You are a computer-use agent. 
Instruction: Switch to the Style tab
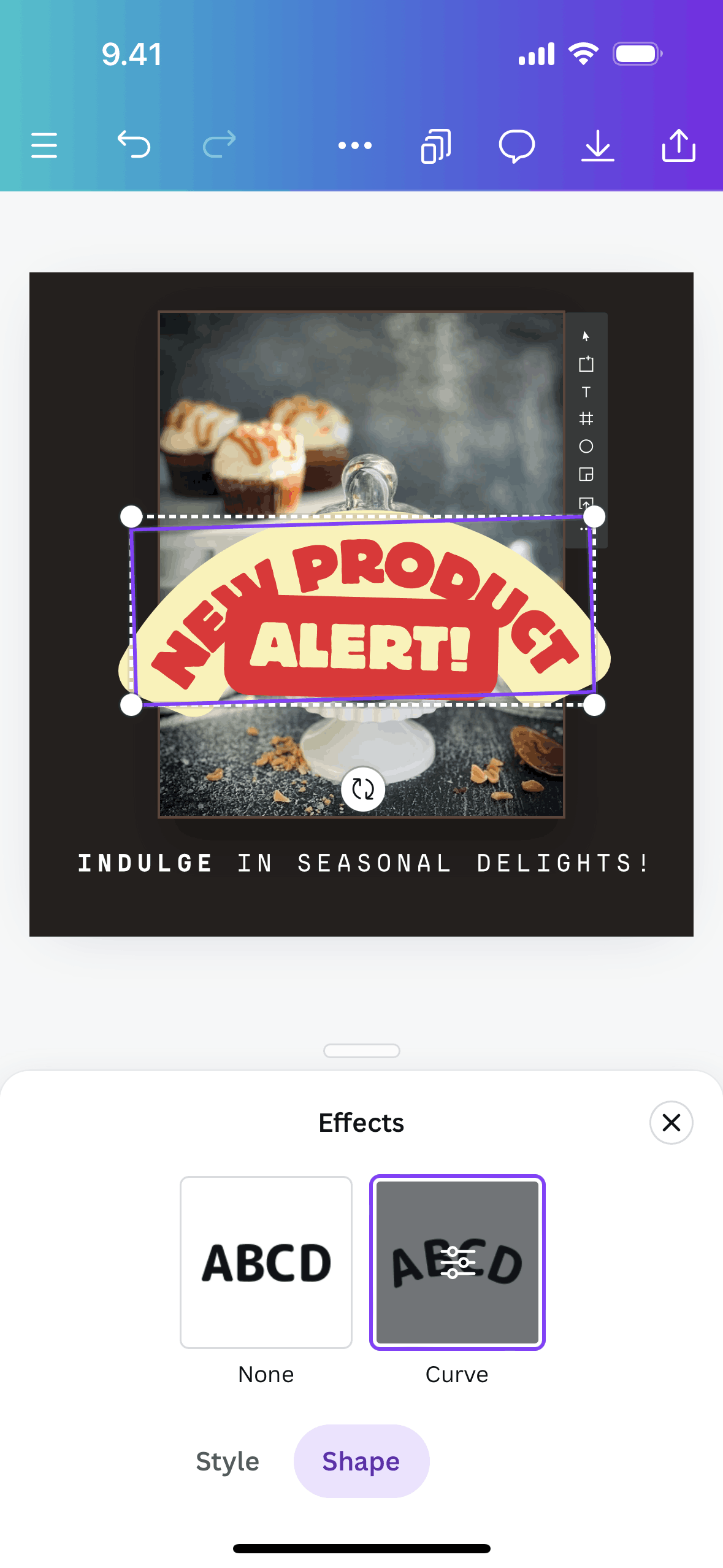click(x=227, y=1461)
